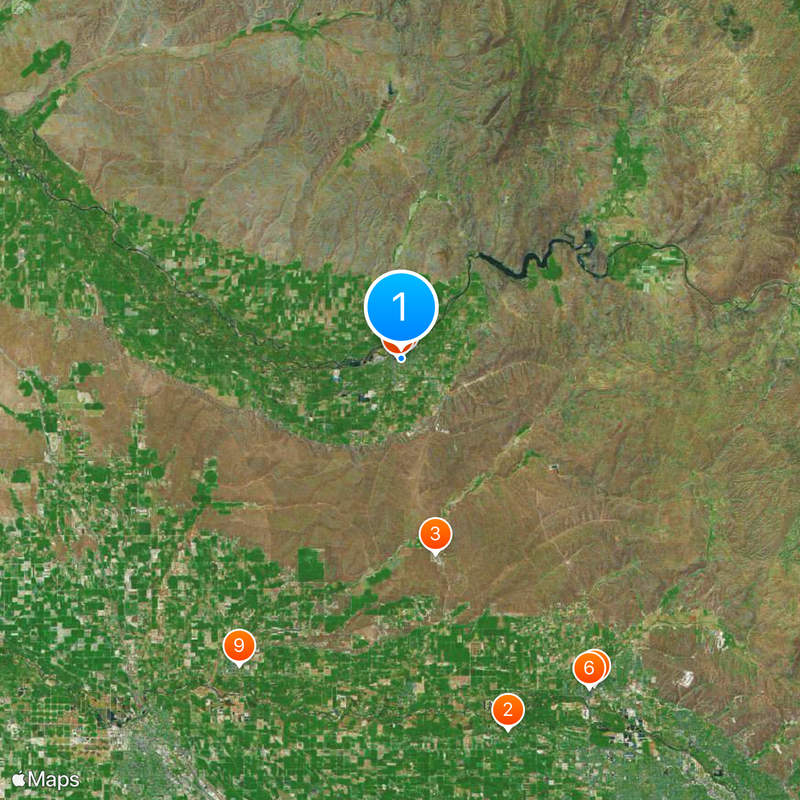Choose the orange pin numbered 2
Image resolution: width=800 pixels, height=800 pixels.
click(508, 711)
